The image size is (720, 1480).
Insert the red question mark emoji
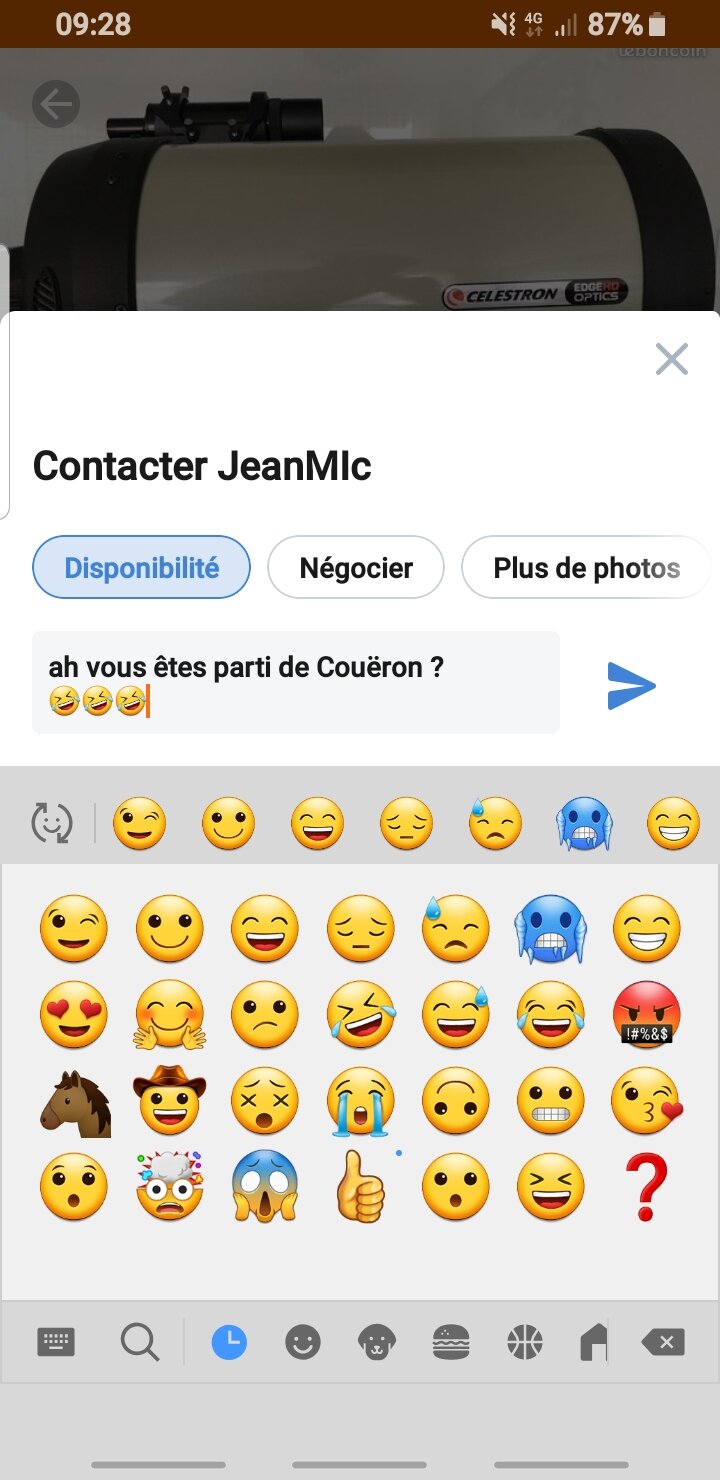click(645, 1186)
